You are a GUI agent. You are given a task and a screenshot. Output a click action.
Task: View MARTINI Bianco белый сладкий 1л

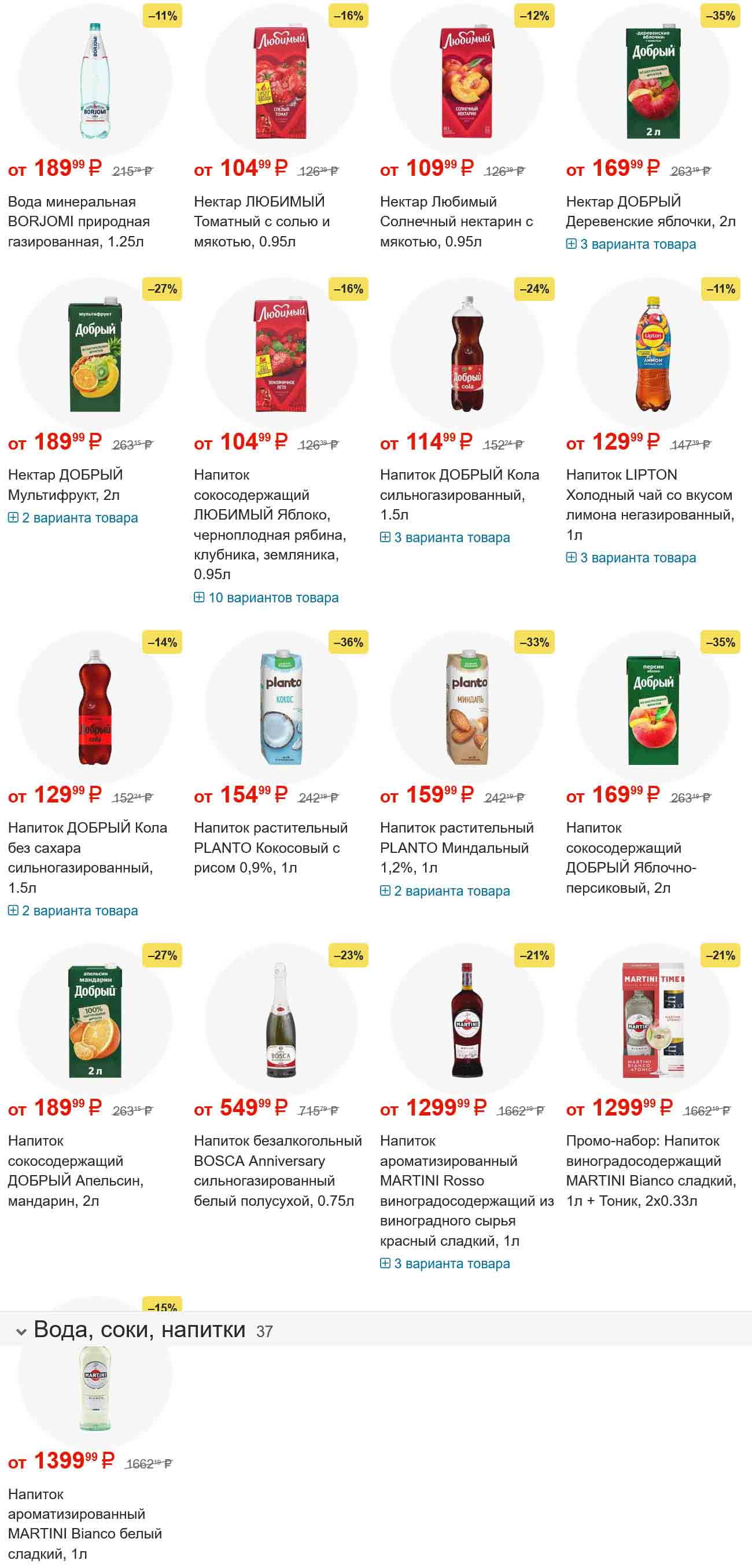click(85, 1523)
